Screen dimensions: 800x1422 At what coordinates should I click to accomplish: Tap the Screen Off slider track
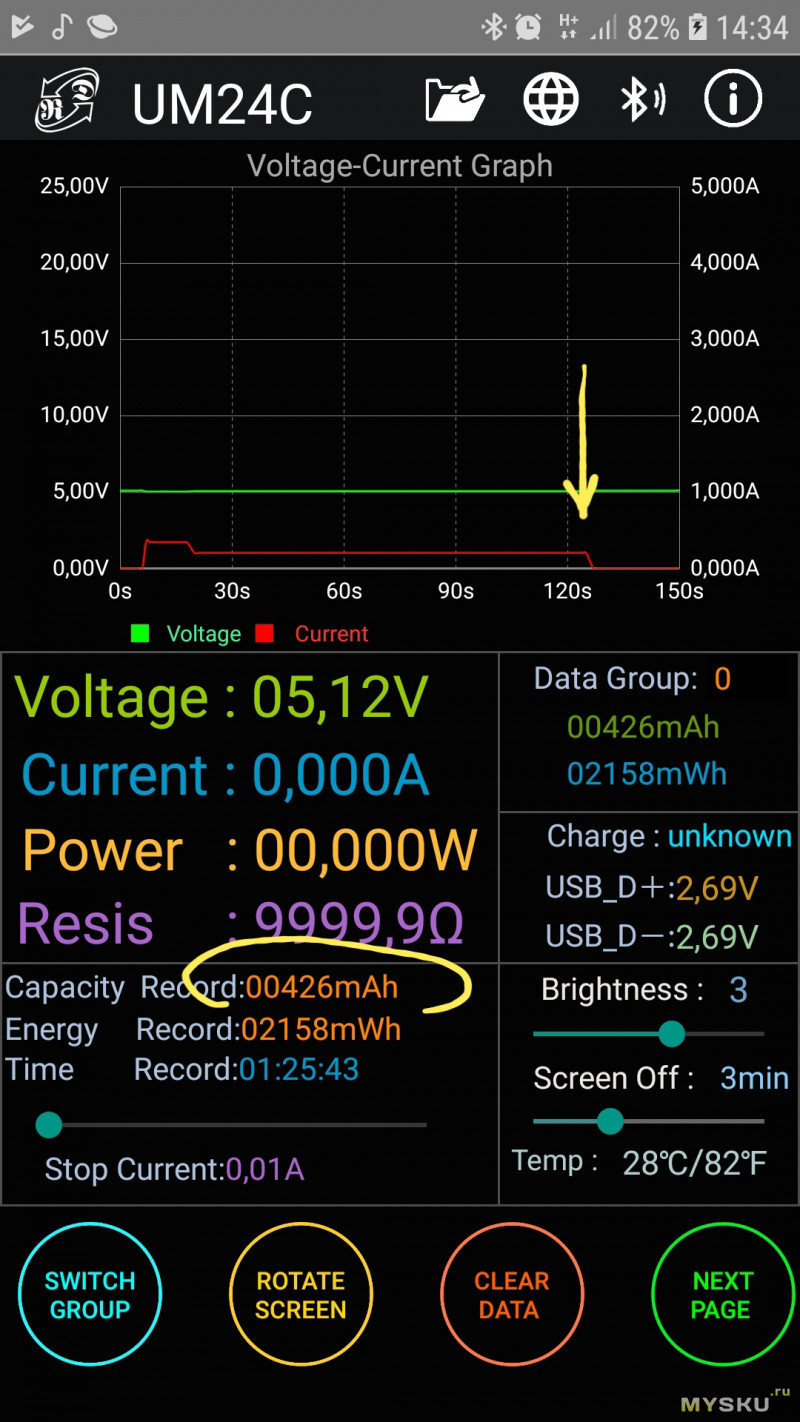tap(648, 1122)
